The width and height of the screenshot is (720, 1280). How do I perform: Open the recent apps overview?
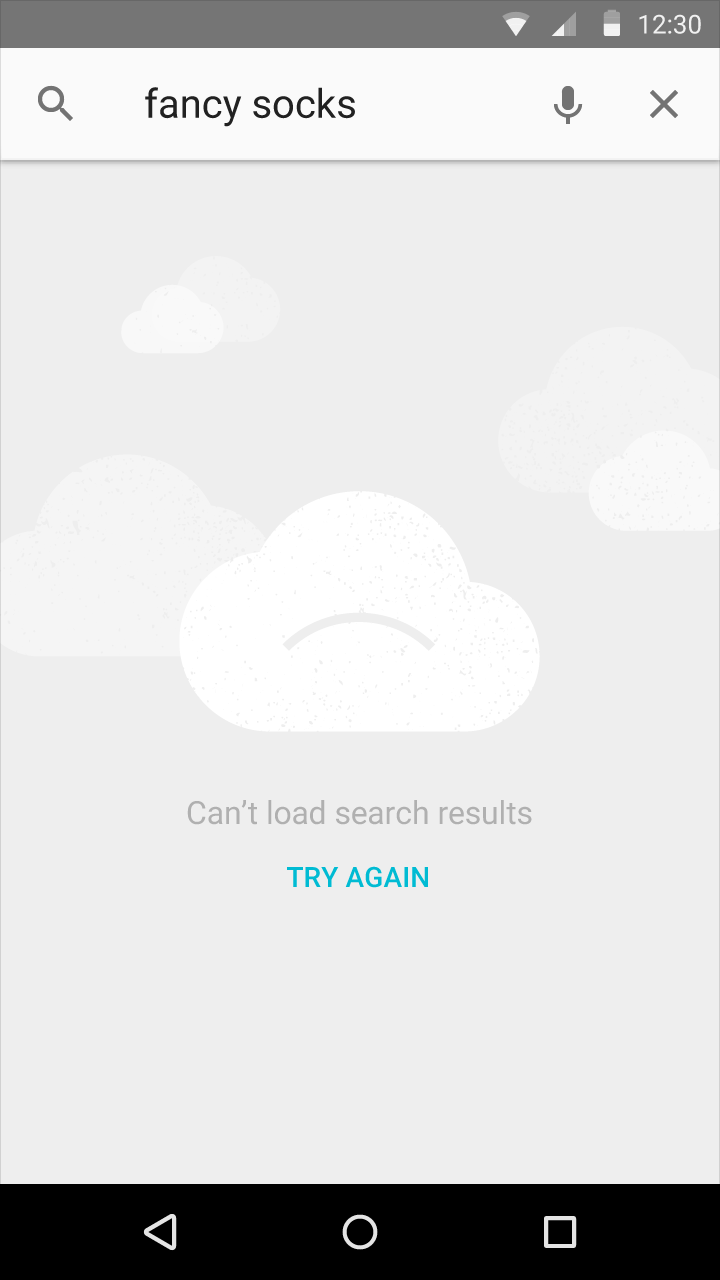tap(560, 1232)
